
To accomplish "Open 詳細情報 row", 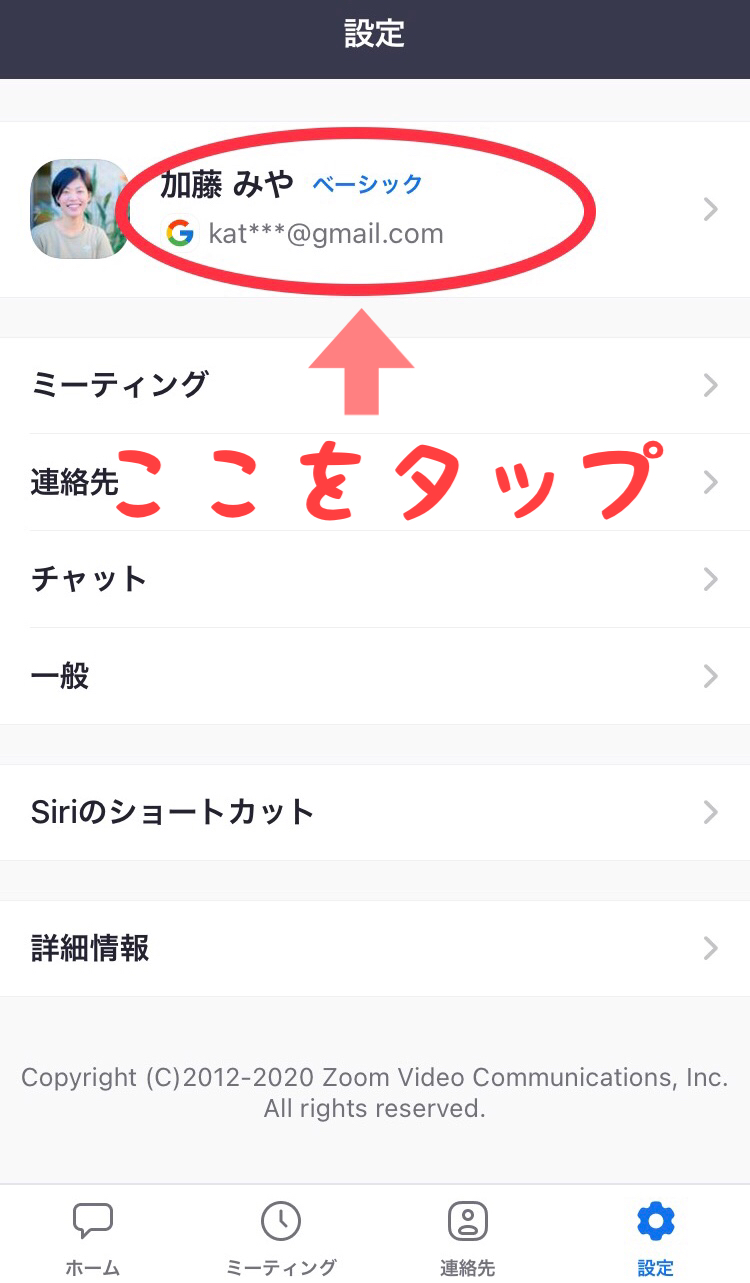I will [375, 948].
